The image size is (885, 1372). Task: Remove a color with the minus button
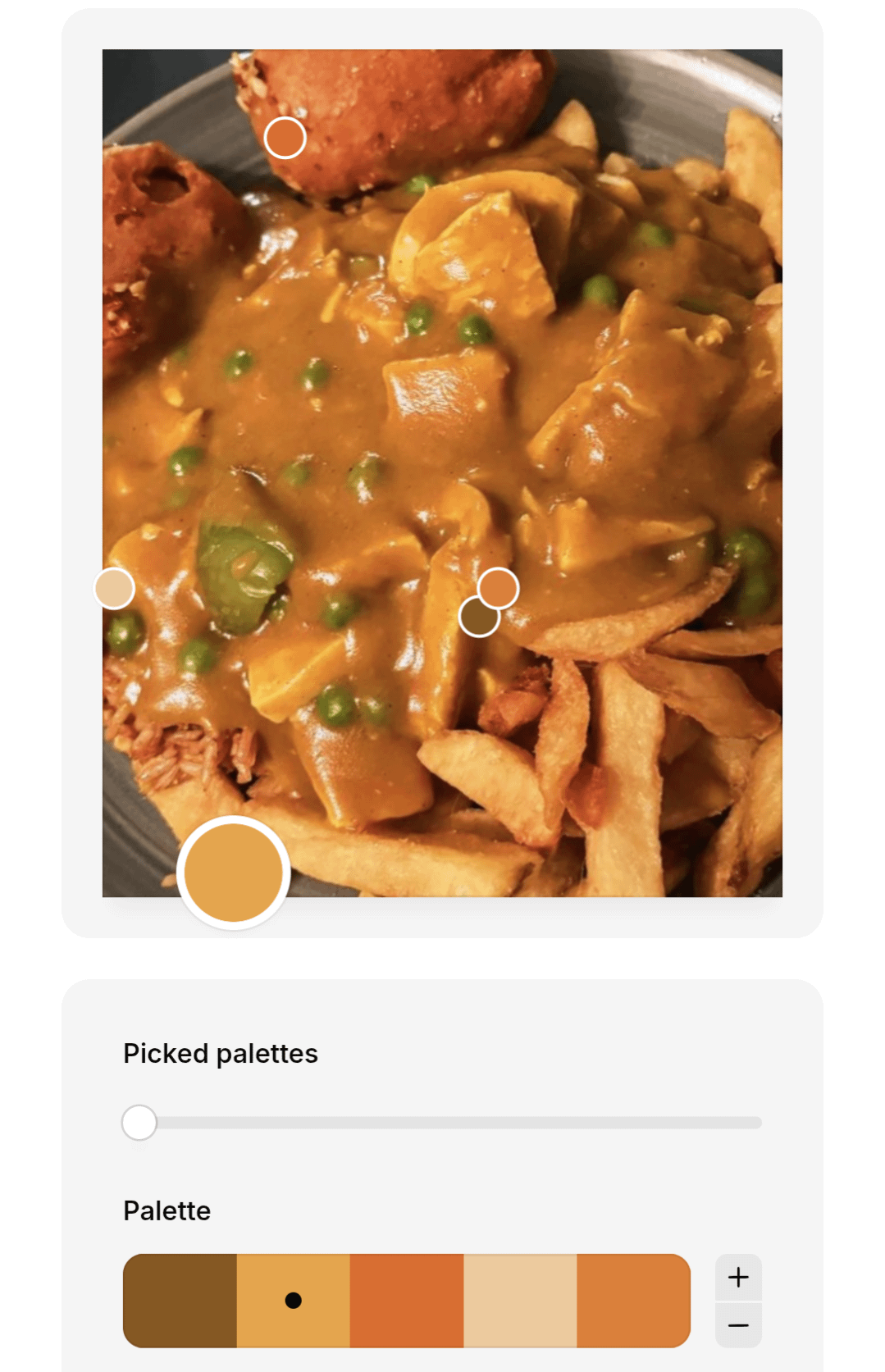click(738, 1325)
